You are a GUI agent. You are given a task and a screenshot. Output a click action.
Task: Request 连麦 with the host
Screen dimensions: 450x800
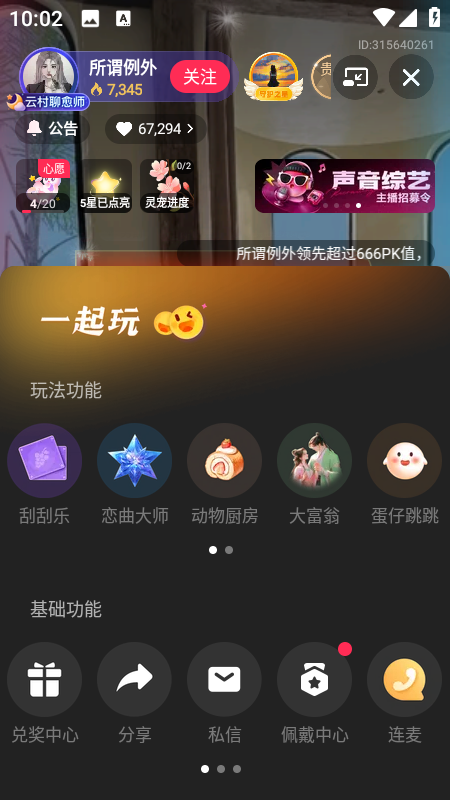(405, 693)
